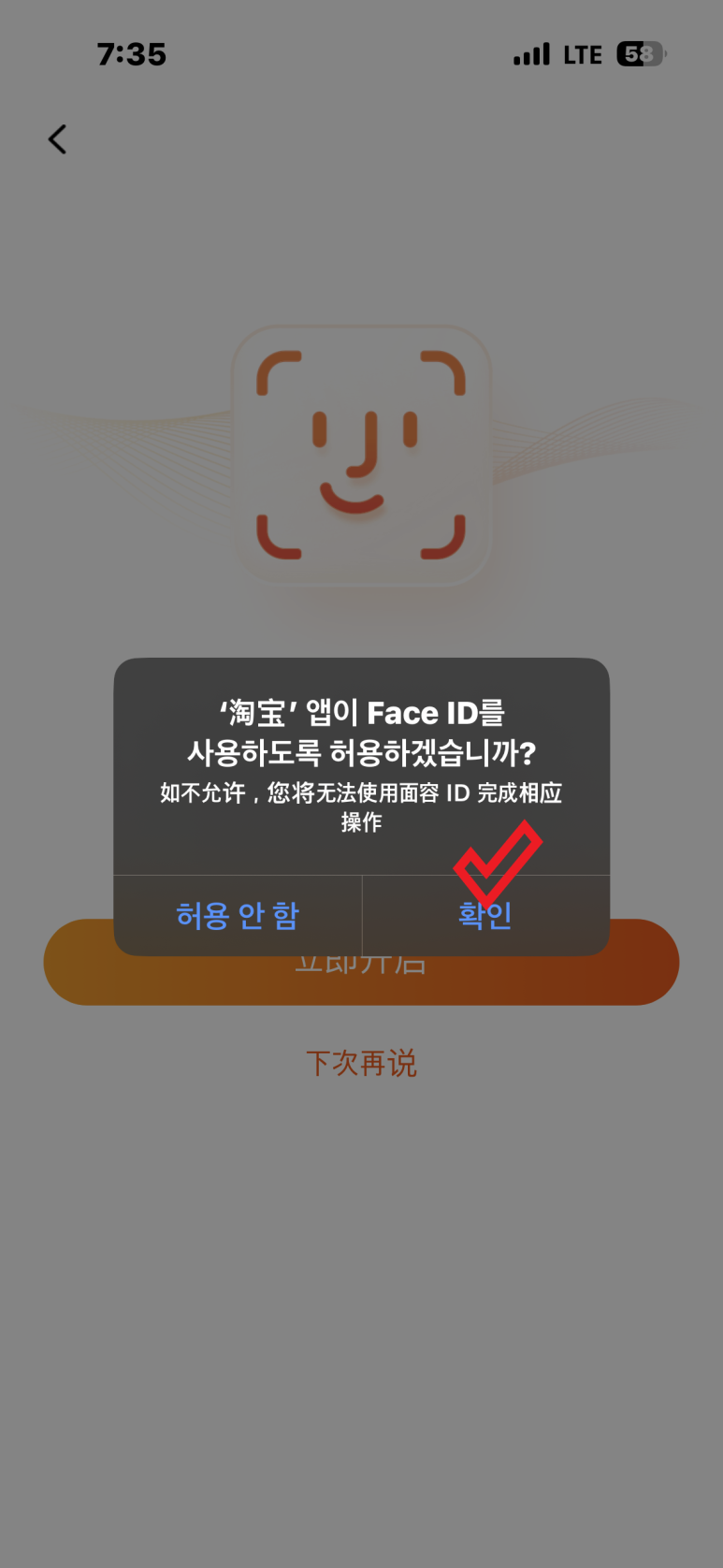Tap 확인 to allow Face ID
723x1568 pixels.
click(x=485, y=915)
